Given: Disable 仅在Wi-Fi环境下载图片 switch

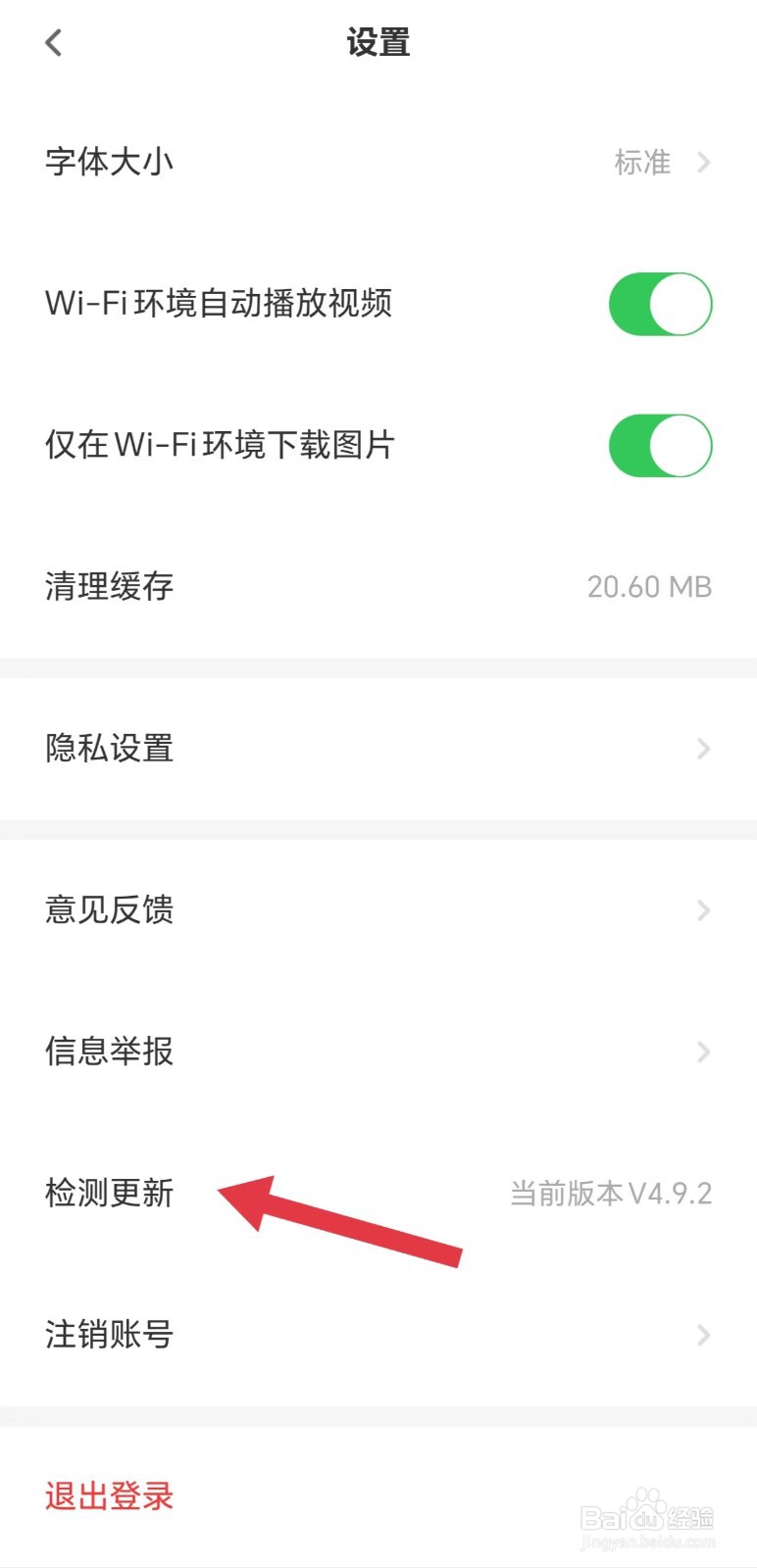Looking at the screenshot, I should pyautogui.click(x=660, y=446).
